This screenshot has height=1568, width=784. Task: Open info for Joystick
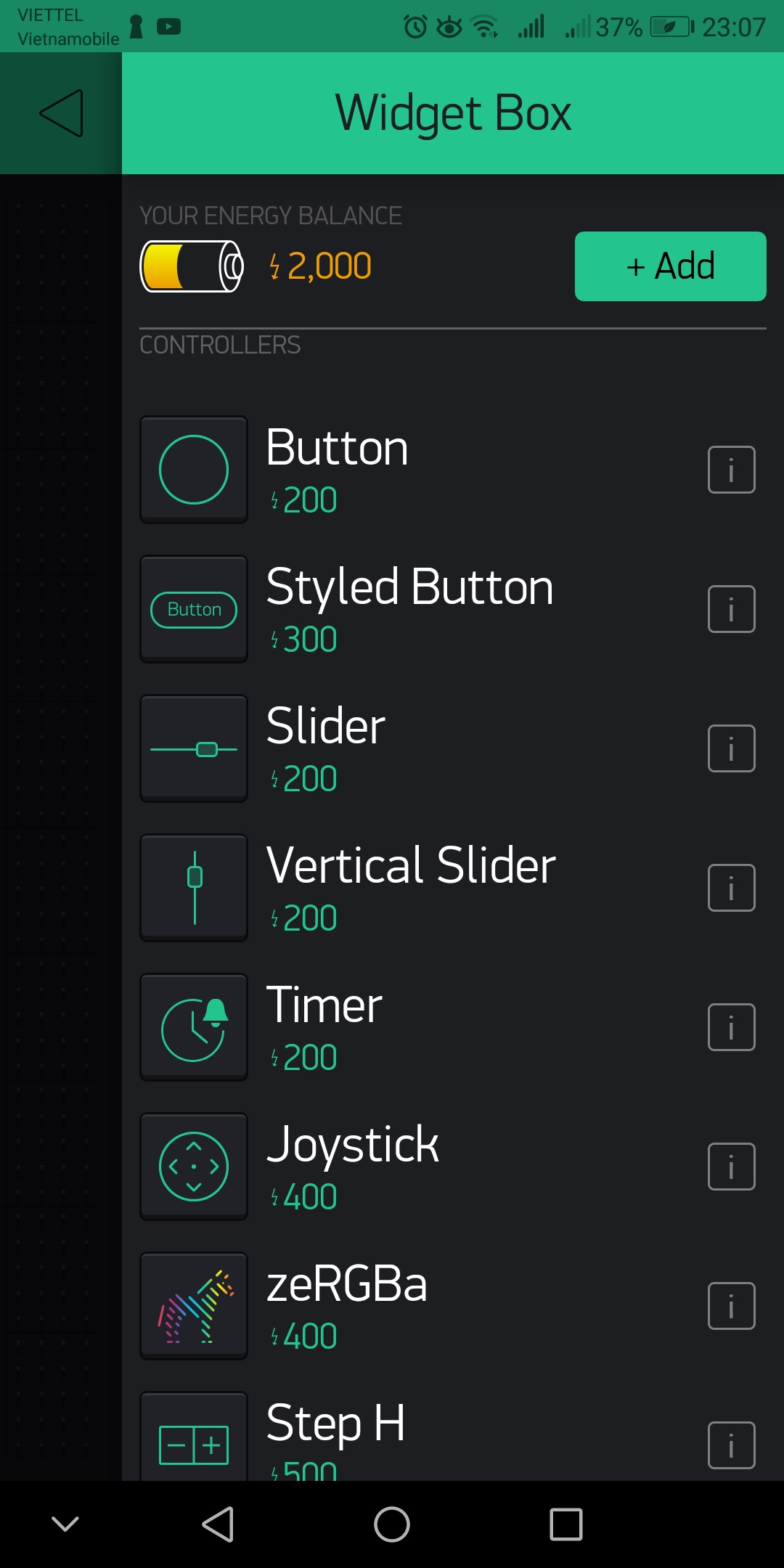pos(731,1167)
